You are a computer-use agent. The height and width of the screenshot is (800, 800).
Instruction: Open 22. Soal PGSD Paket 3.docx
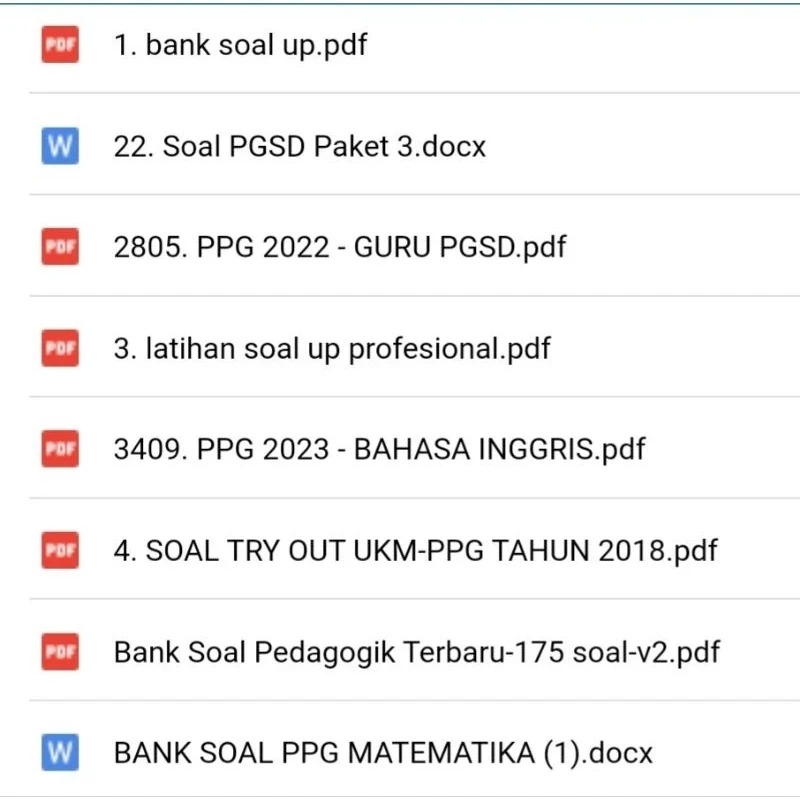299,147
